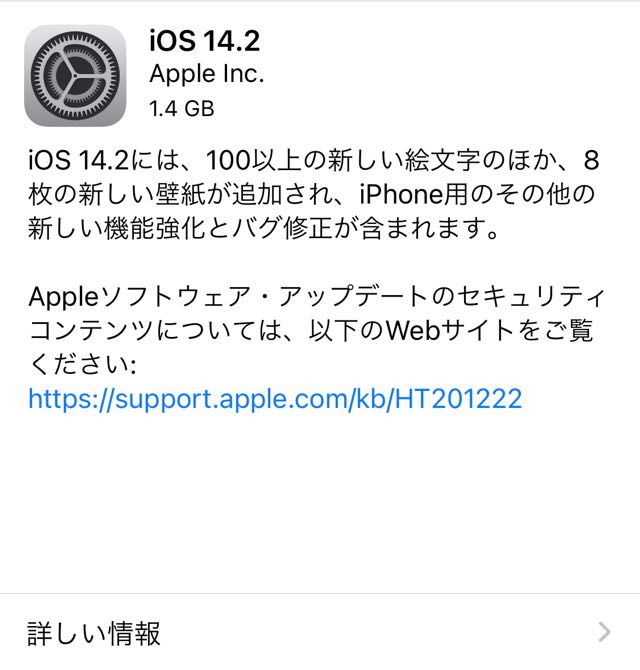Viewport: 640px width, 670px height.
Task: Open the support.apple.com security content link
Action: 275,399
